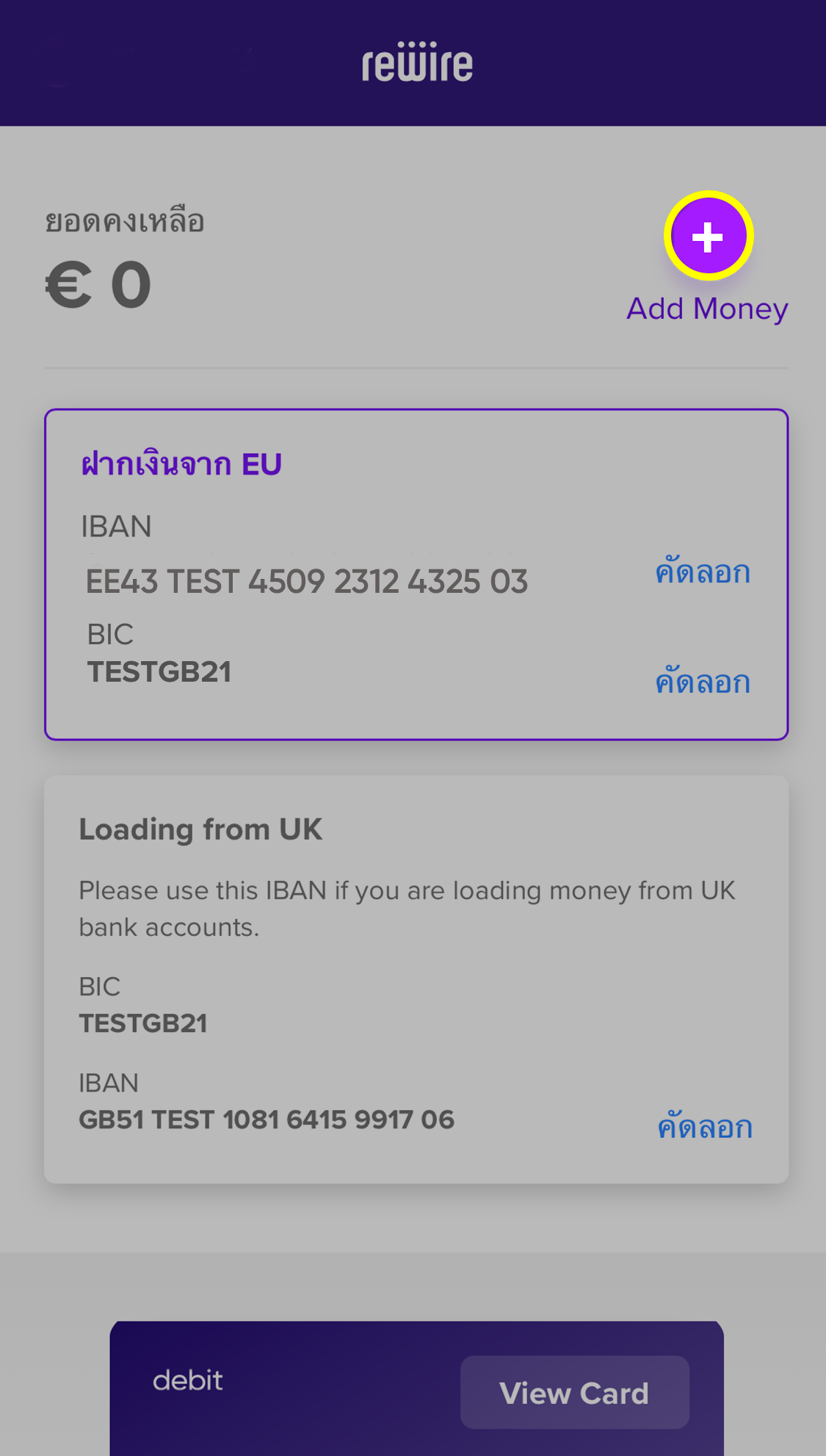The height and width of the screenshot is (1456, 826).
Task: Open View Card on the debit card
Action: [574, 1393]
